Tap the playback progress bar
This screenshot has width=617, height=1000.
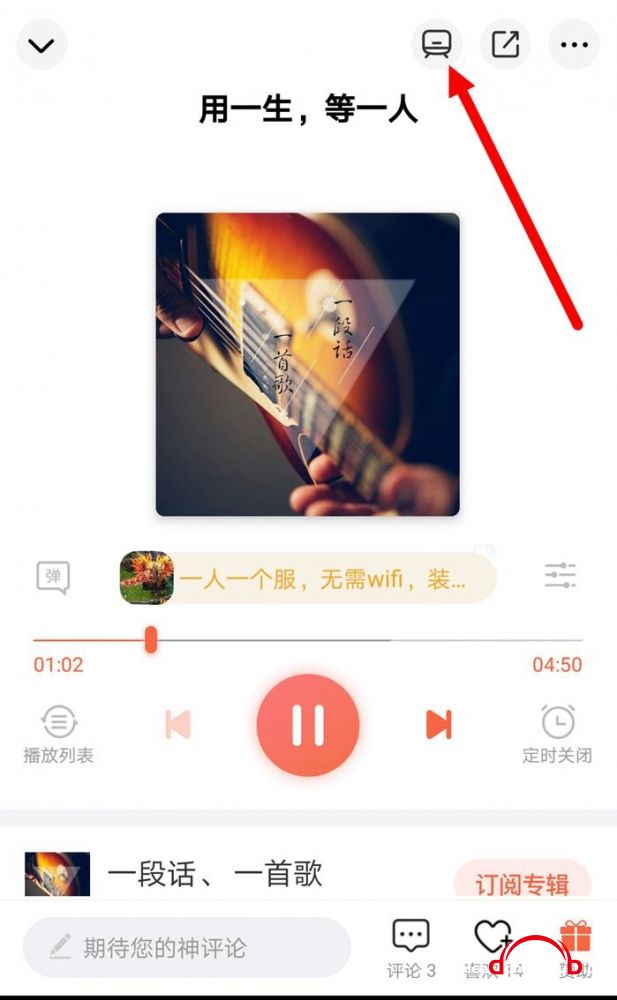(307, 639)
